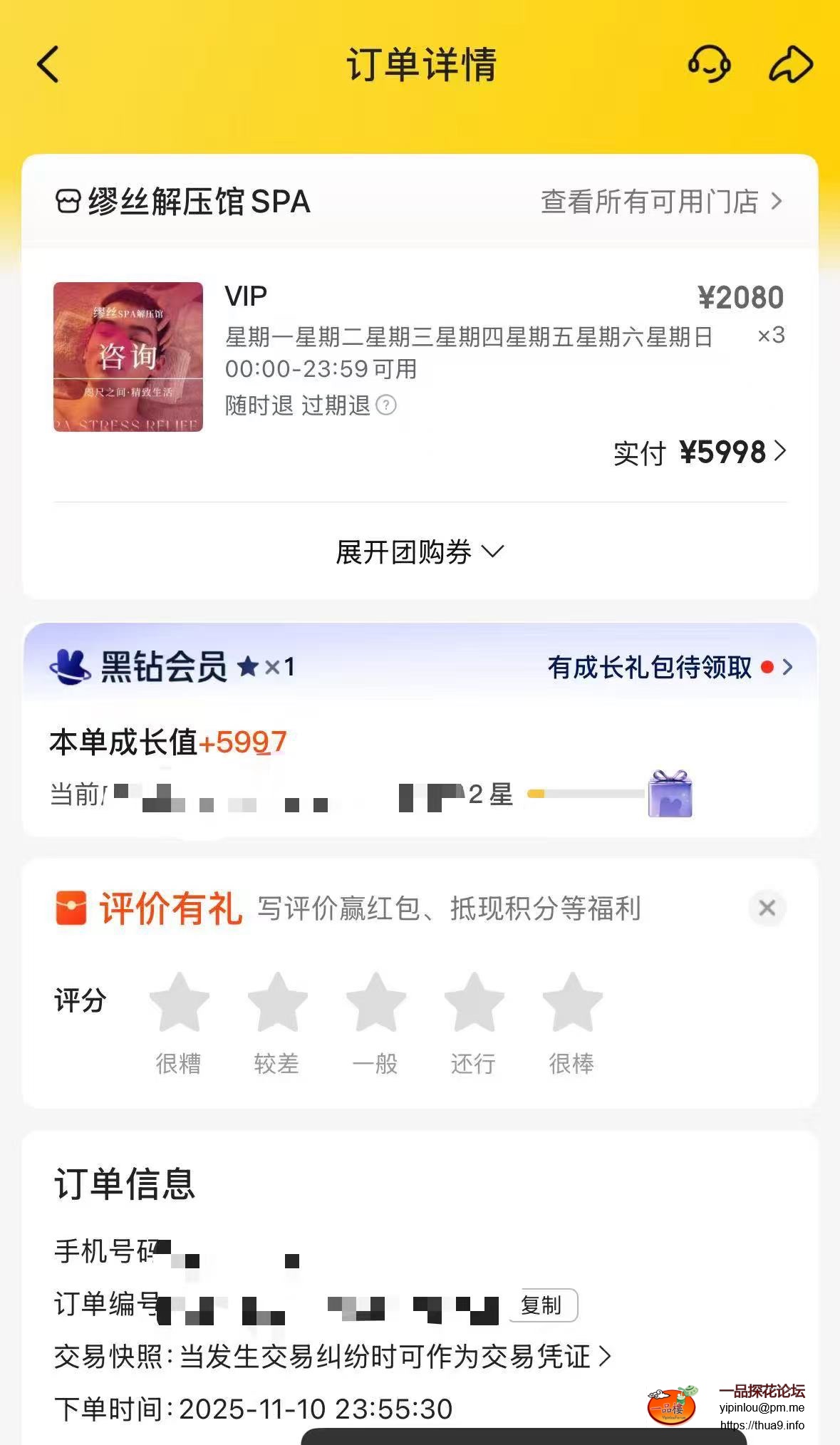Open the VIP deal thumbnail image
840x1445 pixels.
point(128,357)
